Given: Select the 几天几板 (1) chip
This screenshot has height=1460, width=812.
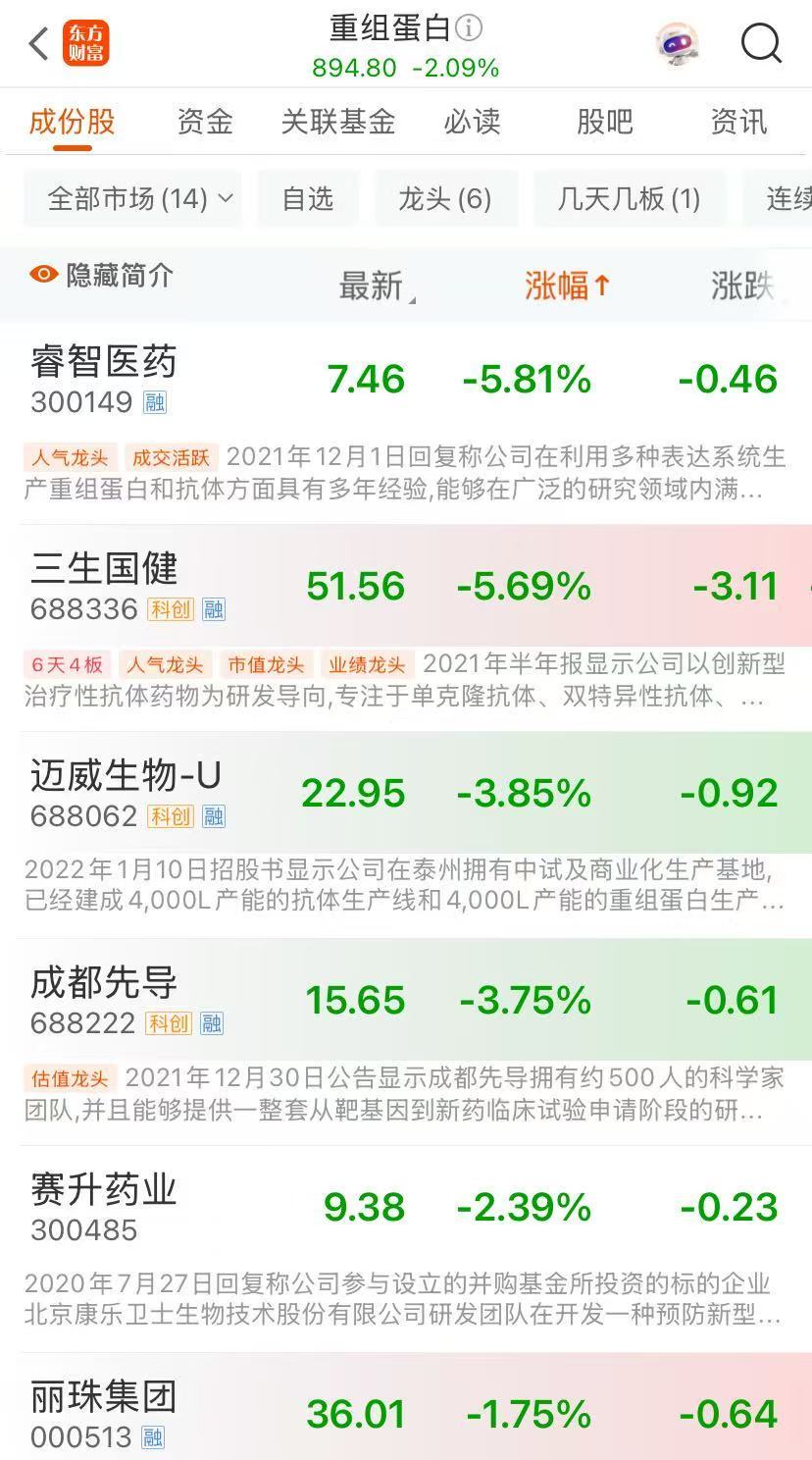Looking at the screenshot, I should tap(630, 199).
